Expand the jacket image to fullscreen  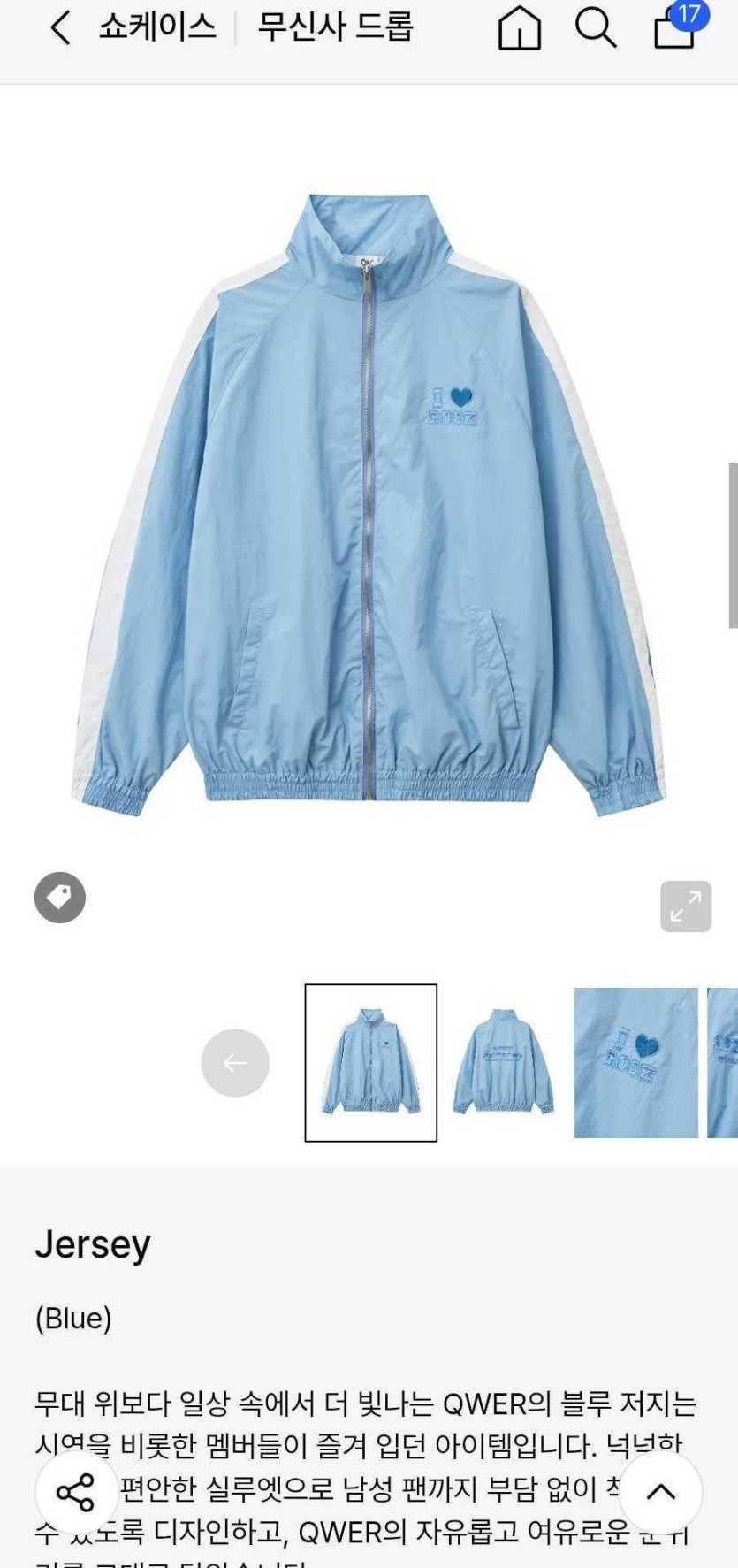tap(685, 906)
